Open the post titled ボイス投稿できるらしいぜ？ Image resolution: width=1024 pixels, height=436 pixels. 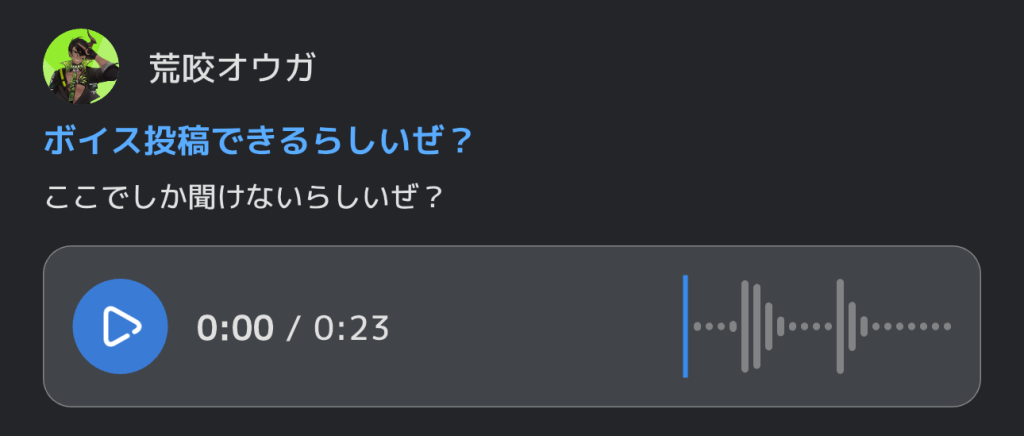pyautogui.click(x=257, y=141)
